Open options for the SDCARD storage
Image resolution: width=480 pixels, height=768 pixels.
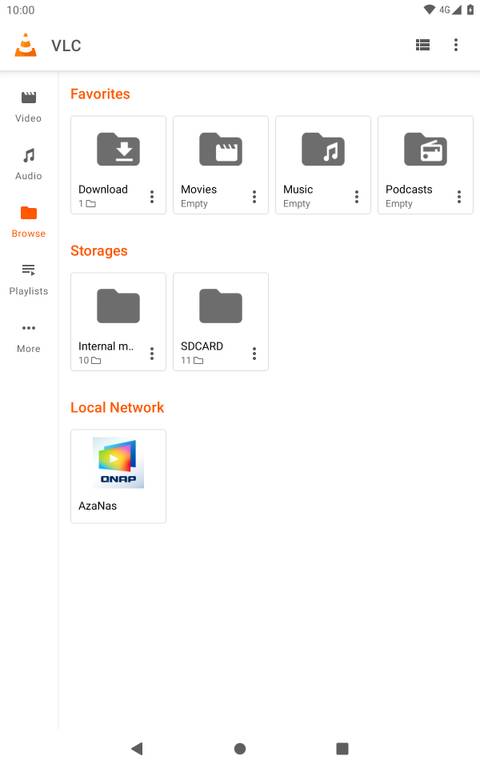coord(255,353)
